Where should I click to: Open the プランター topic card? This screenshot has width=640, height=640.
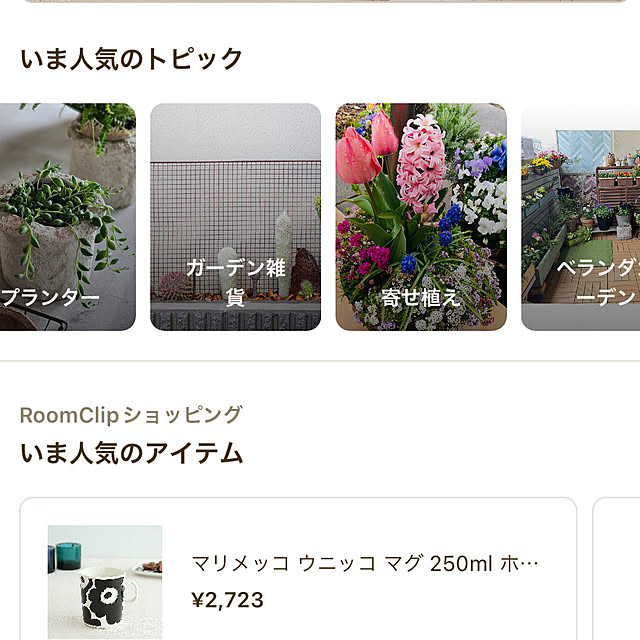pyautogui.click(x=66, y=217)
